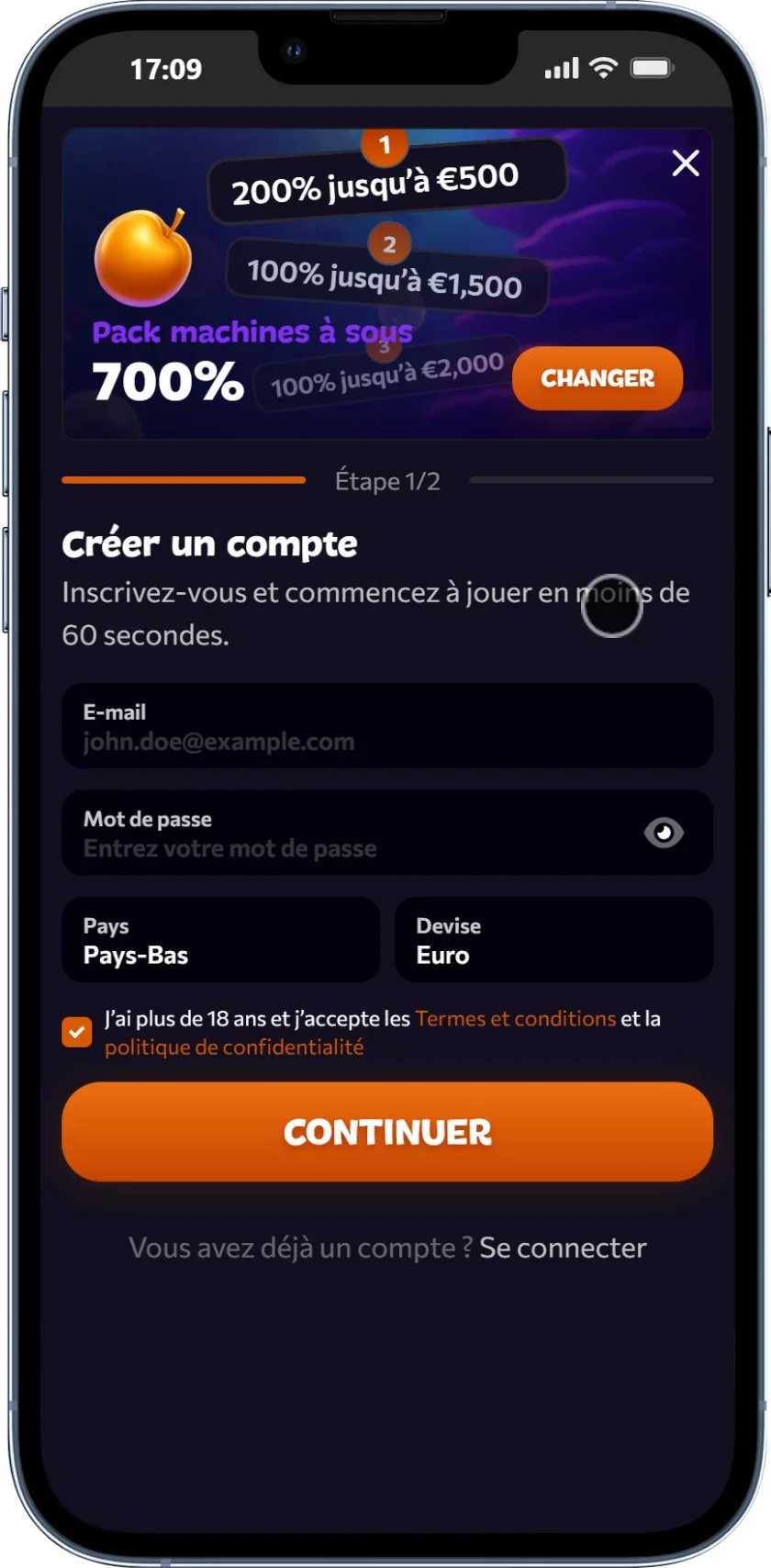Go to Se connecter login link

[x=563, y=1248]
